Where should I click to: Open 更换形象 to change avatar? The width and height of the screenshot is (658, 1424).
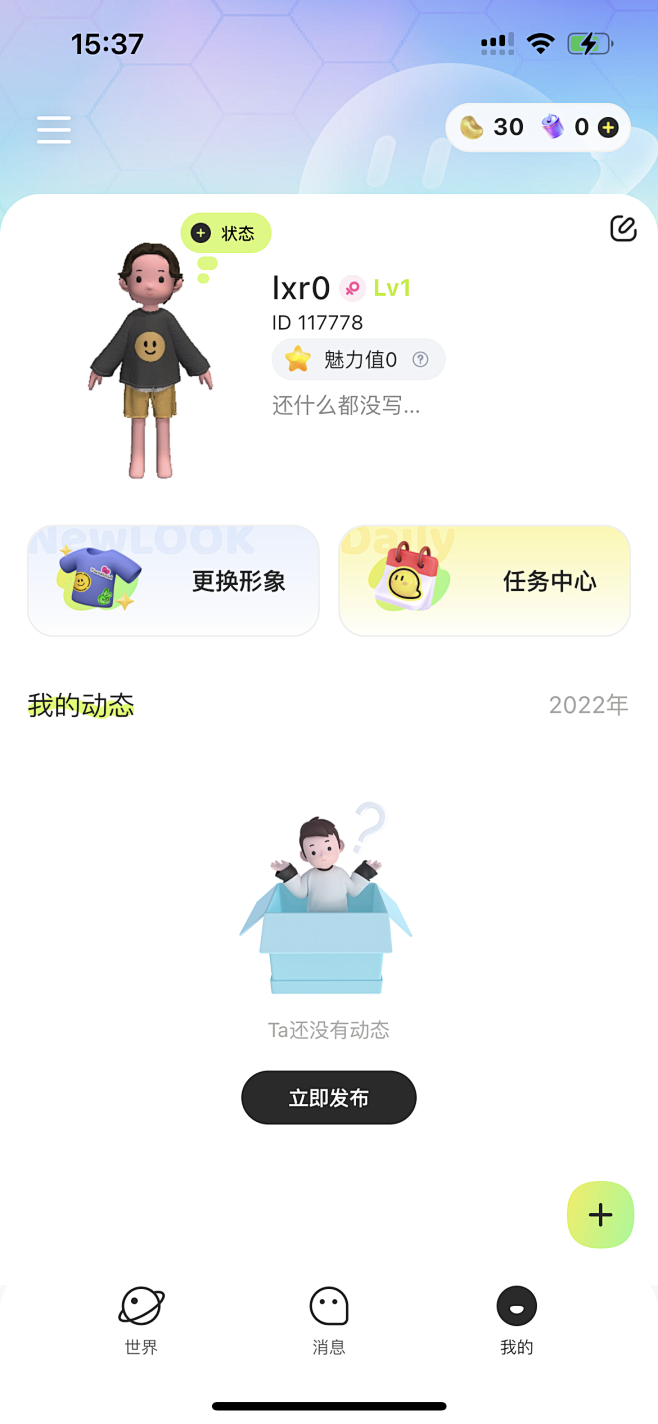click(173, 581)
